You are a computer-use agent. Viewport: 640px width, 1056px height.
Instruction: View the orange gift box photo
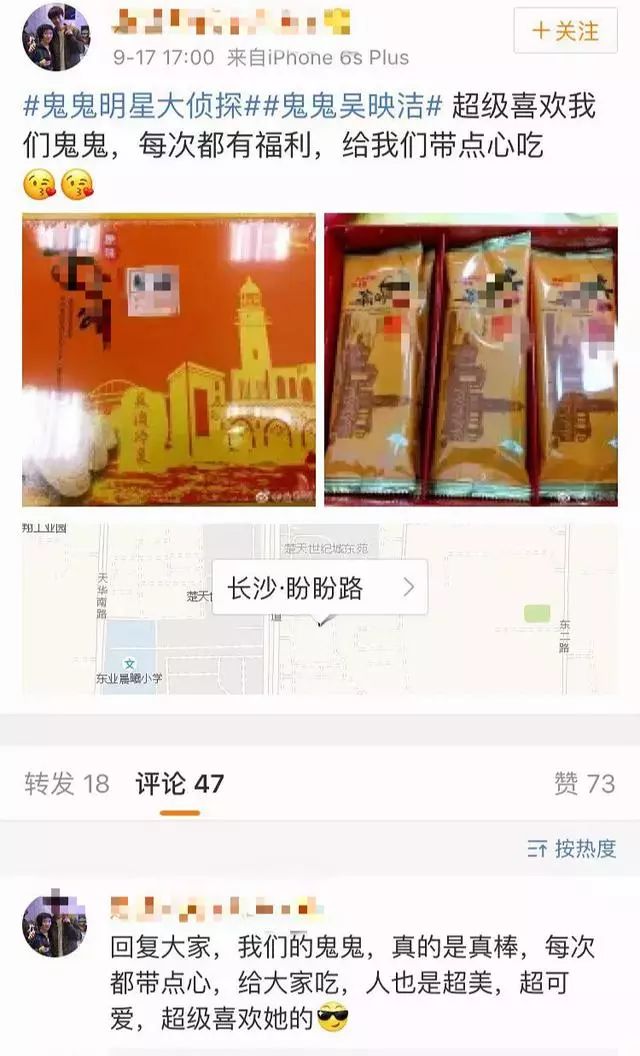click(169, 358)
